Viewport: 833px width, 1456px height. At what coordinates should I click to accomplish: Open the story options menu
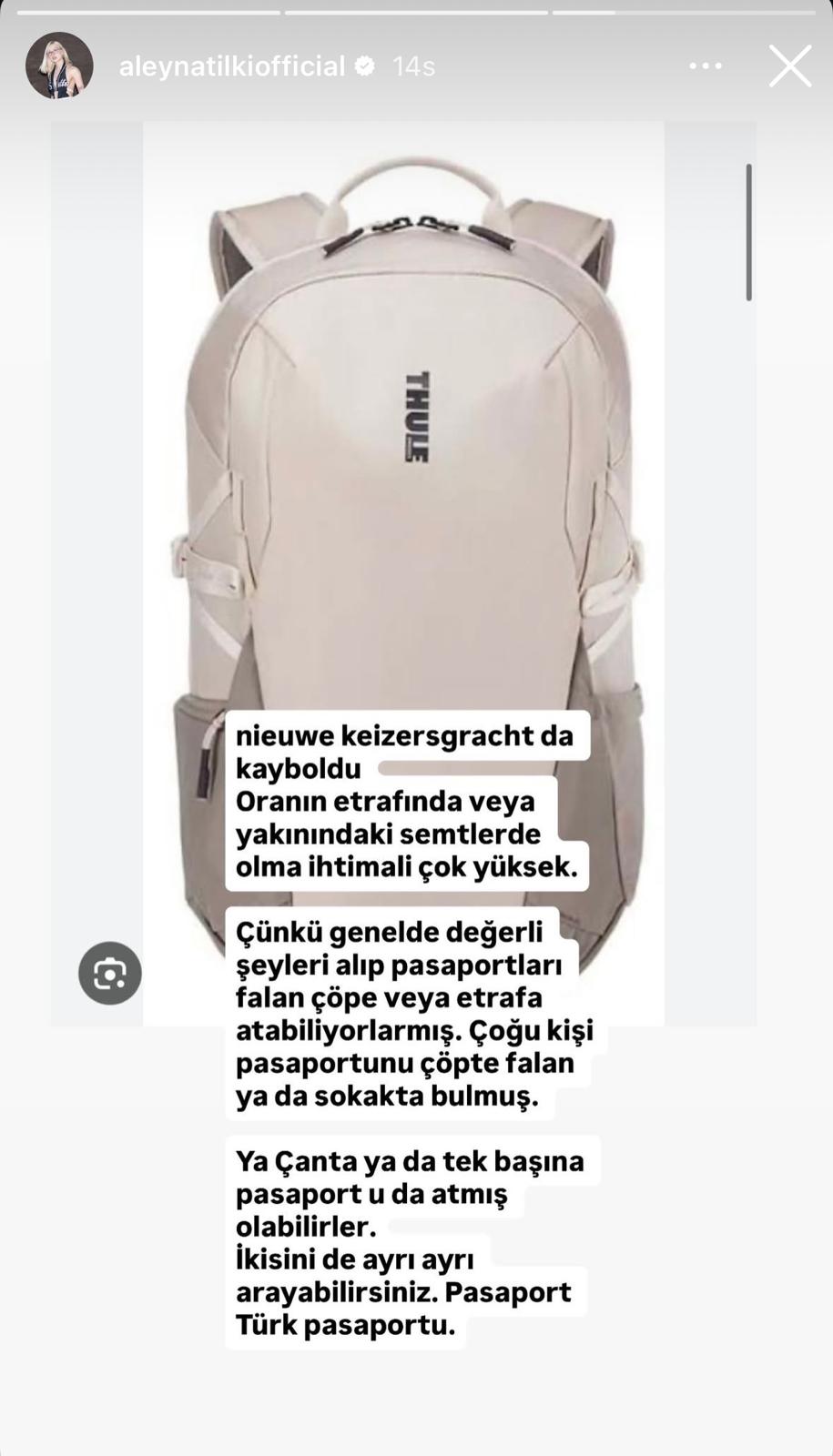[x=706, y=66]
